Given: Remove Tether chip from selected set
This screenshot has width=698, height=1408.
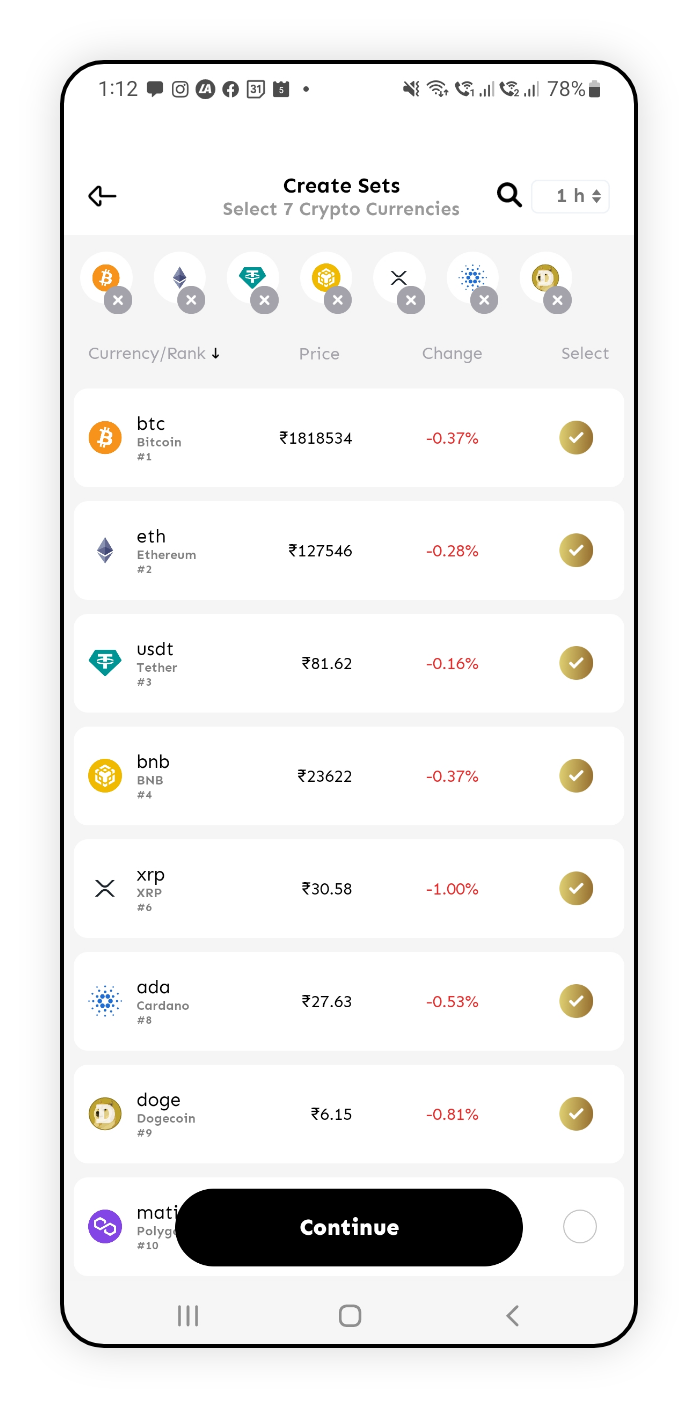Looking at the screenshot, I should [264, 300].
